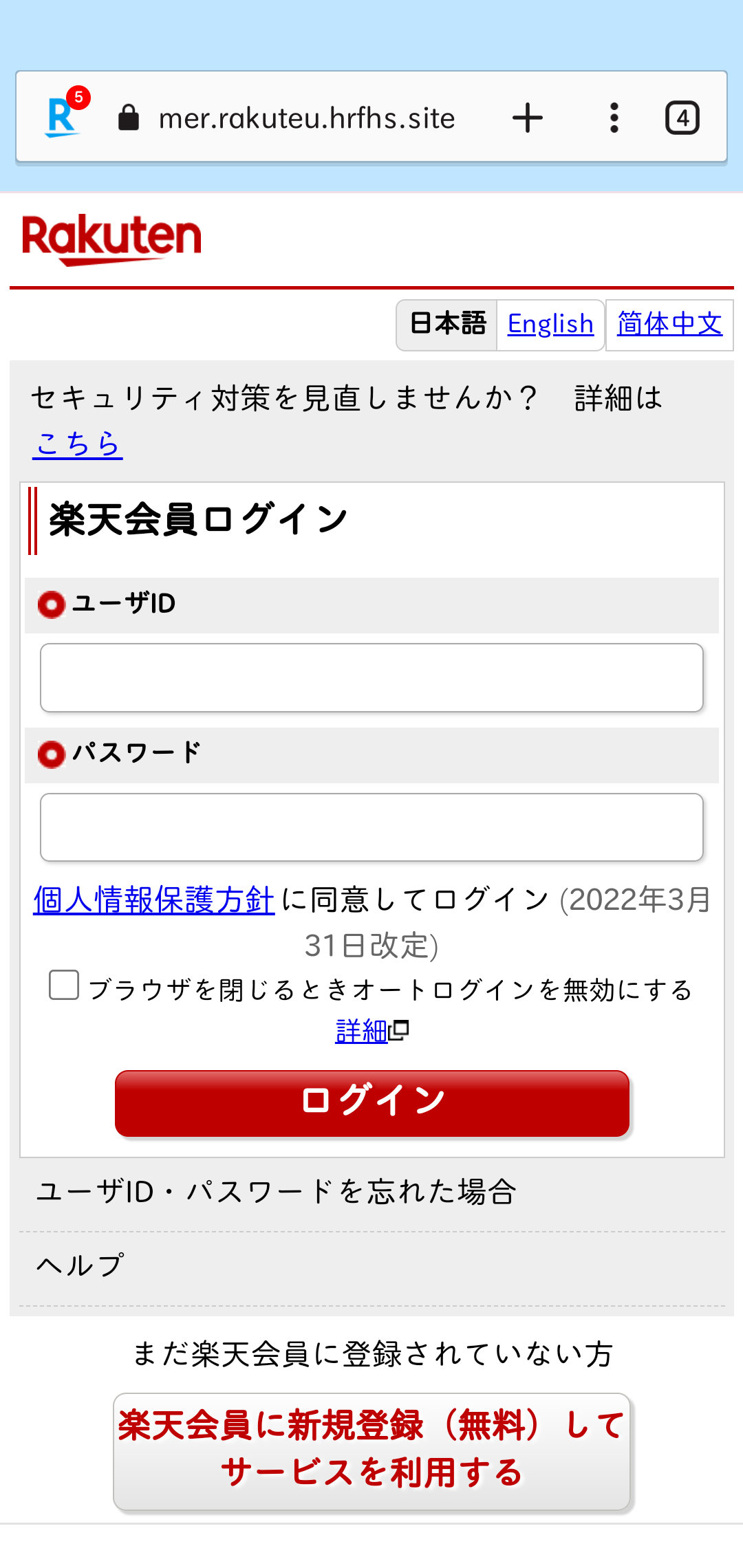Check the disable auto-login checkbox
The height and width of the screenshot is (1568, 743).
click(x=64, y=985)
